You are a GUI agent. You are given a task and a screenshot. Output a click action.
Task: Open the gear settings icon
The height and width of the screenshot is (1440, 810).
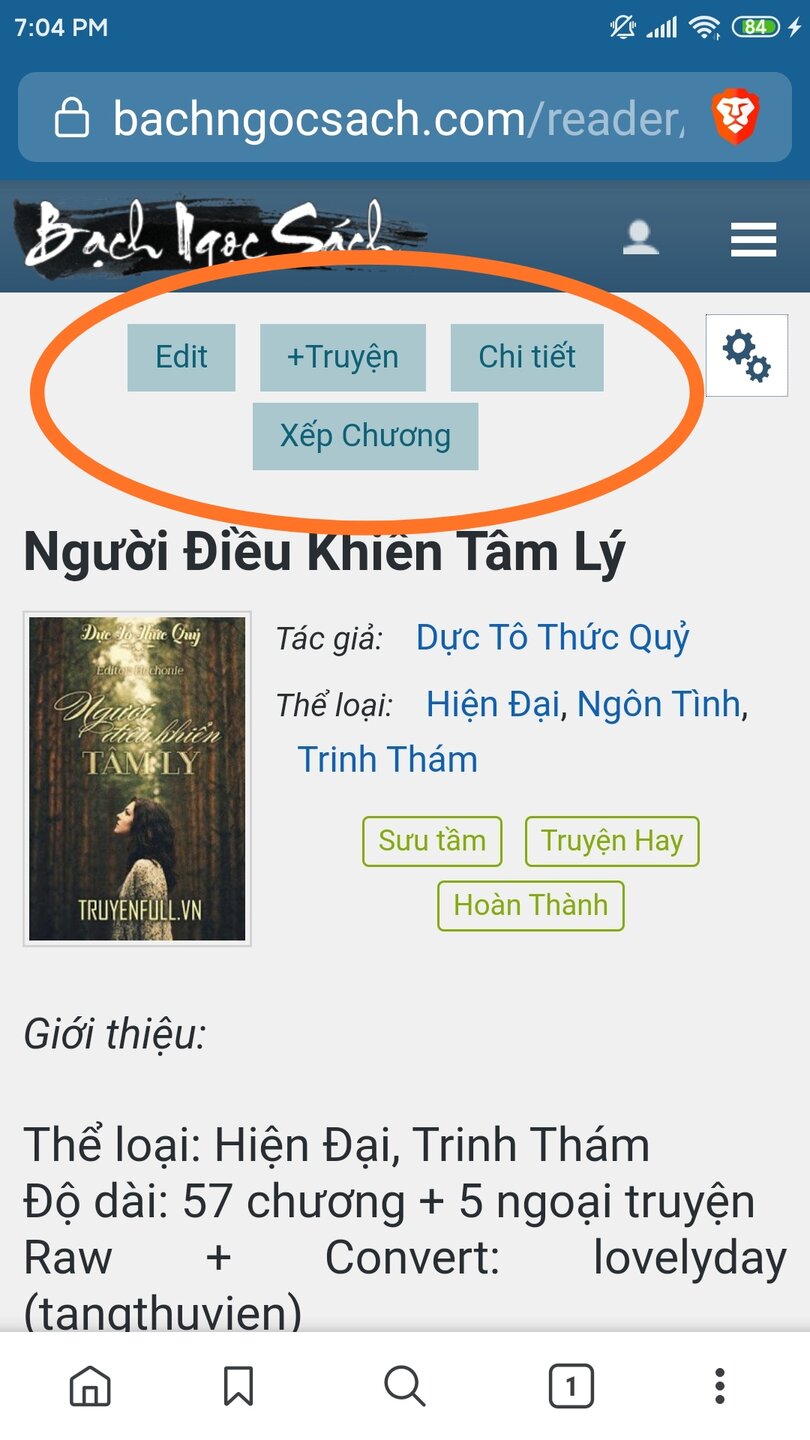746,356
